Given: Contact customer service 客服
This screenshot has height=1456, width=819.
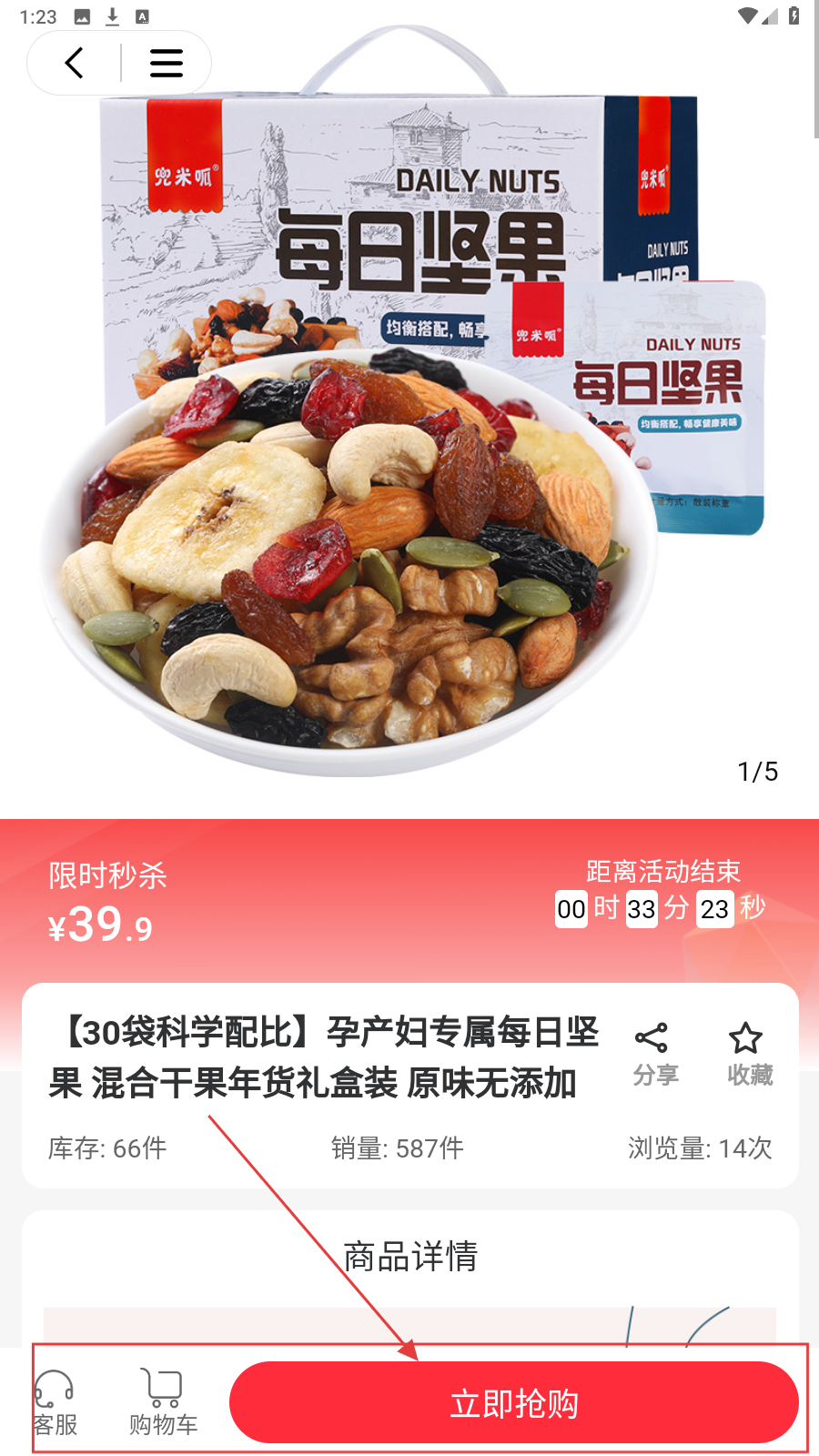Looking at the screenshot, I should click(x=56, y=1402).
